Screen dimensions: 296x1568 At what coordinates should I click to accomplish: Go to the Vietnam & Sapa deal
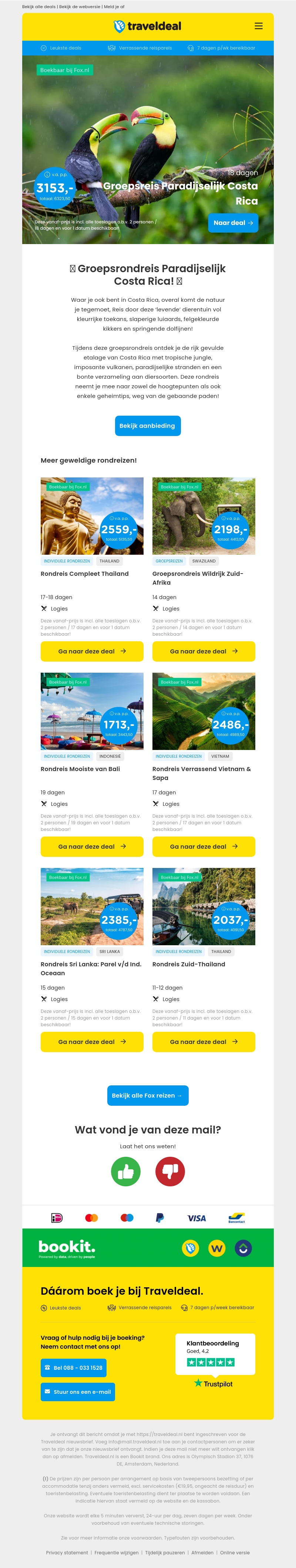(203, 846)
